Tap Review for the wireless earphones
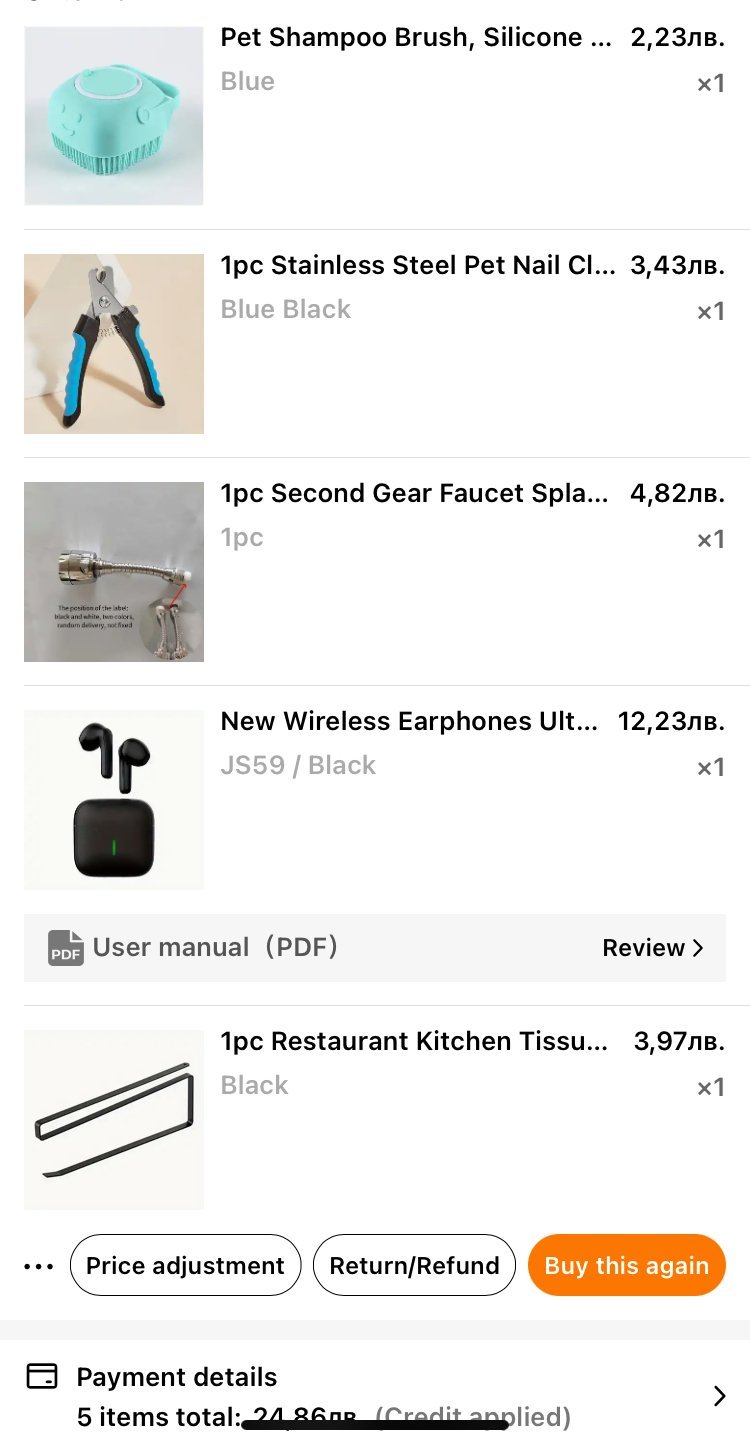Image resolution: width=750 pixels, height=1446 pixels. tap(652, 948)
